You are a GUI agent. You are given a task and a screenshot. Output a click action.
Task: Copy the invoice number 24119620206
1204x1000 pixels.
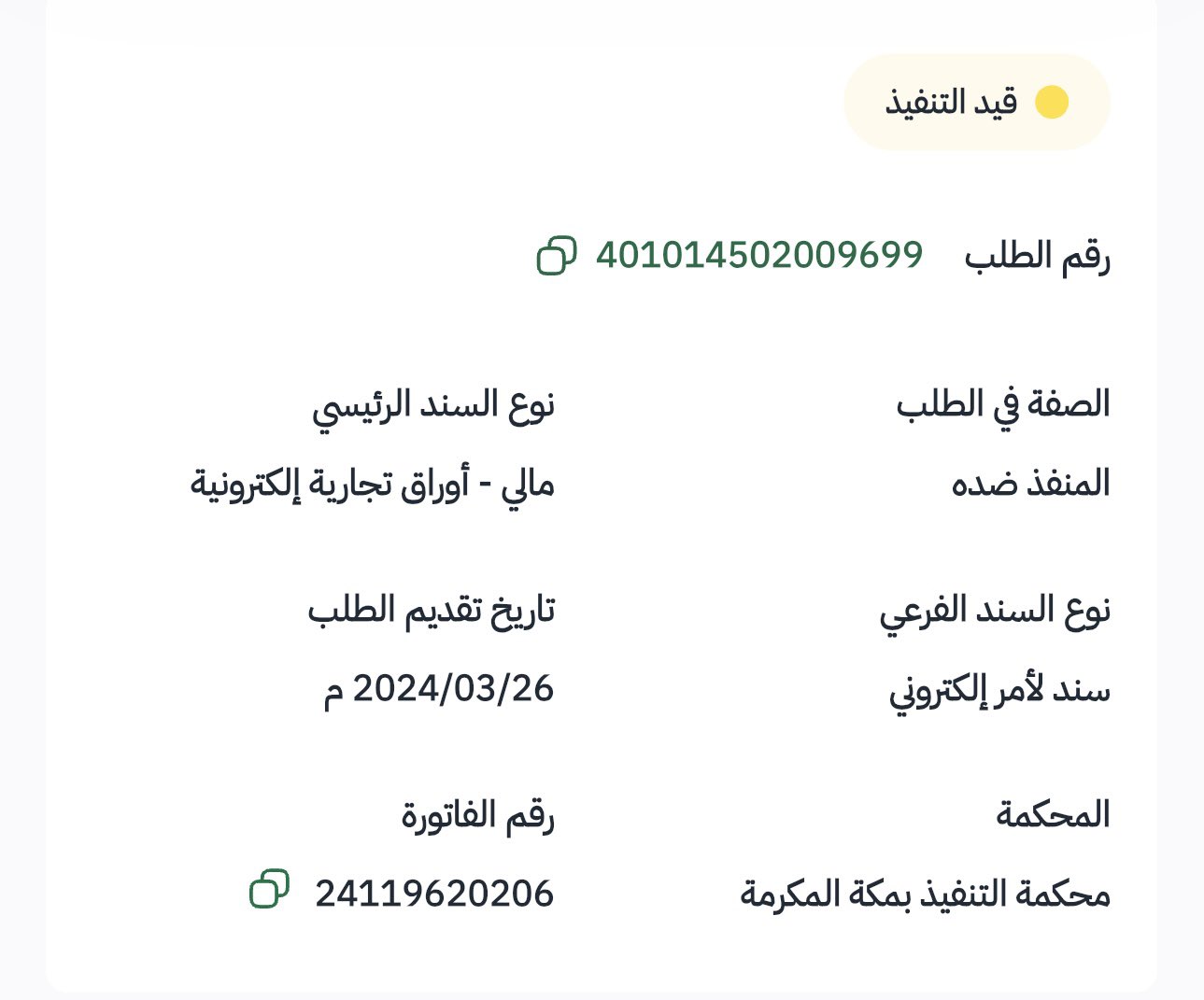point(269,889)
